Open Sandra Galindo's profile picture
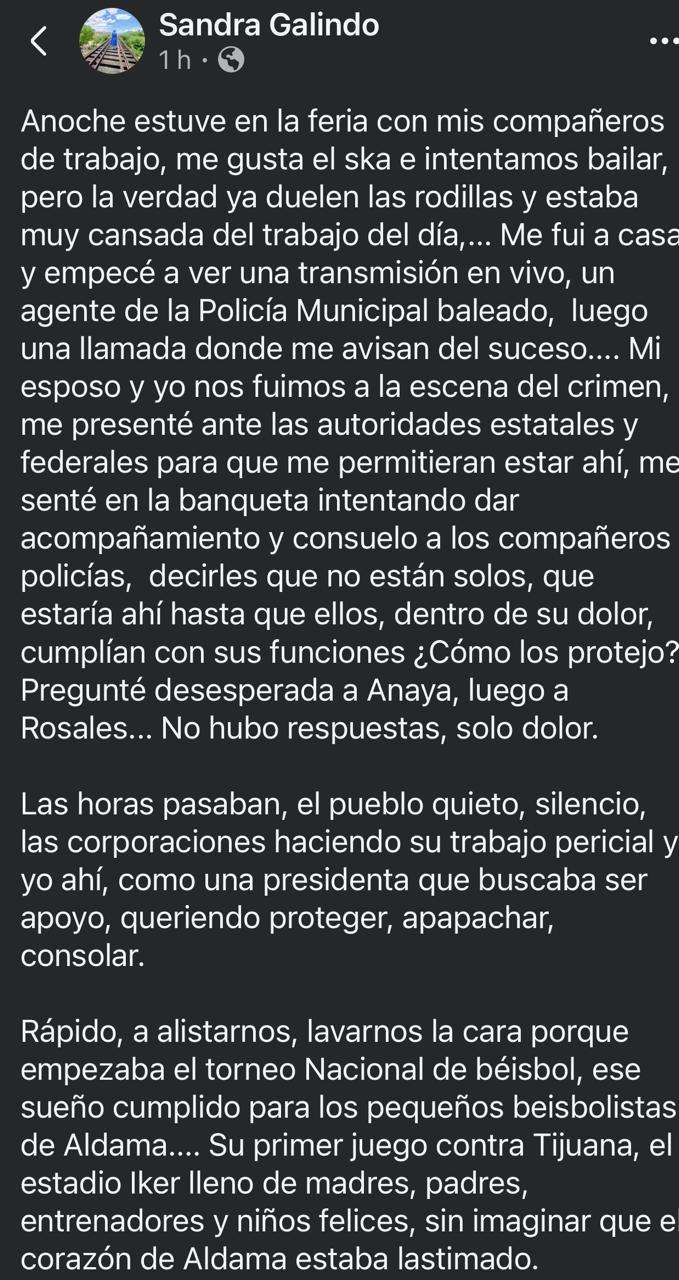The image size is (679, 1280). coord(112,41)
